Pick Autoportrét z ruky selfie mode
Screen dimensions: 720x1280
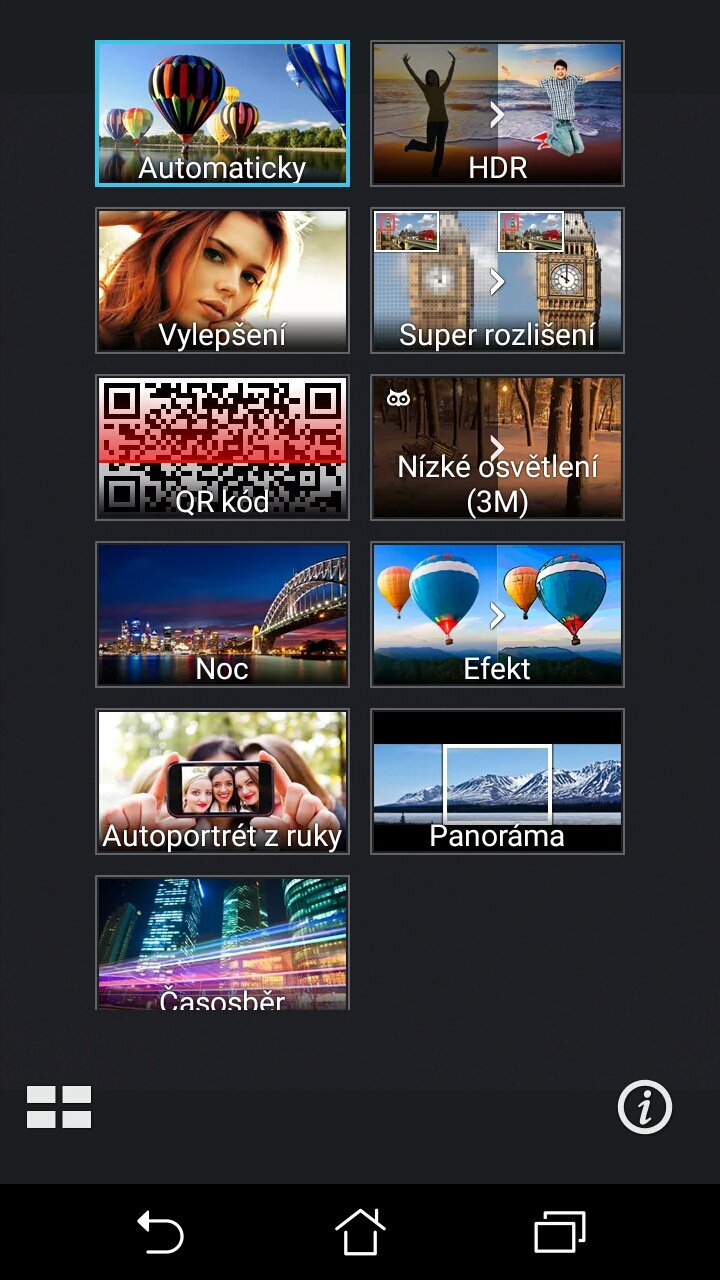[222, 782]
